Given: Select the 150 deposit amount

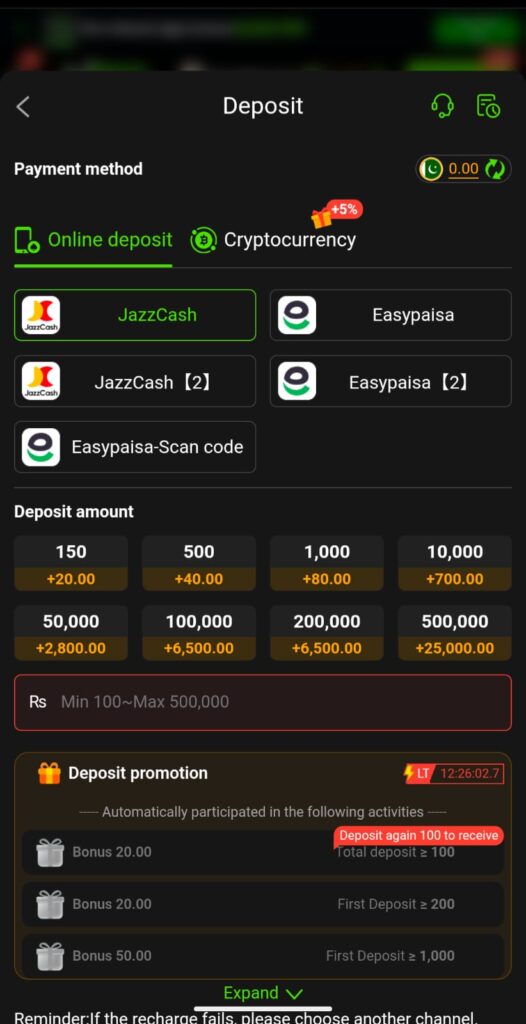Looking at the screenshot, I should [71, 564].
